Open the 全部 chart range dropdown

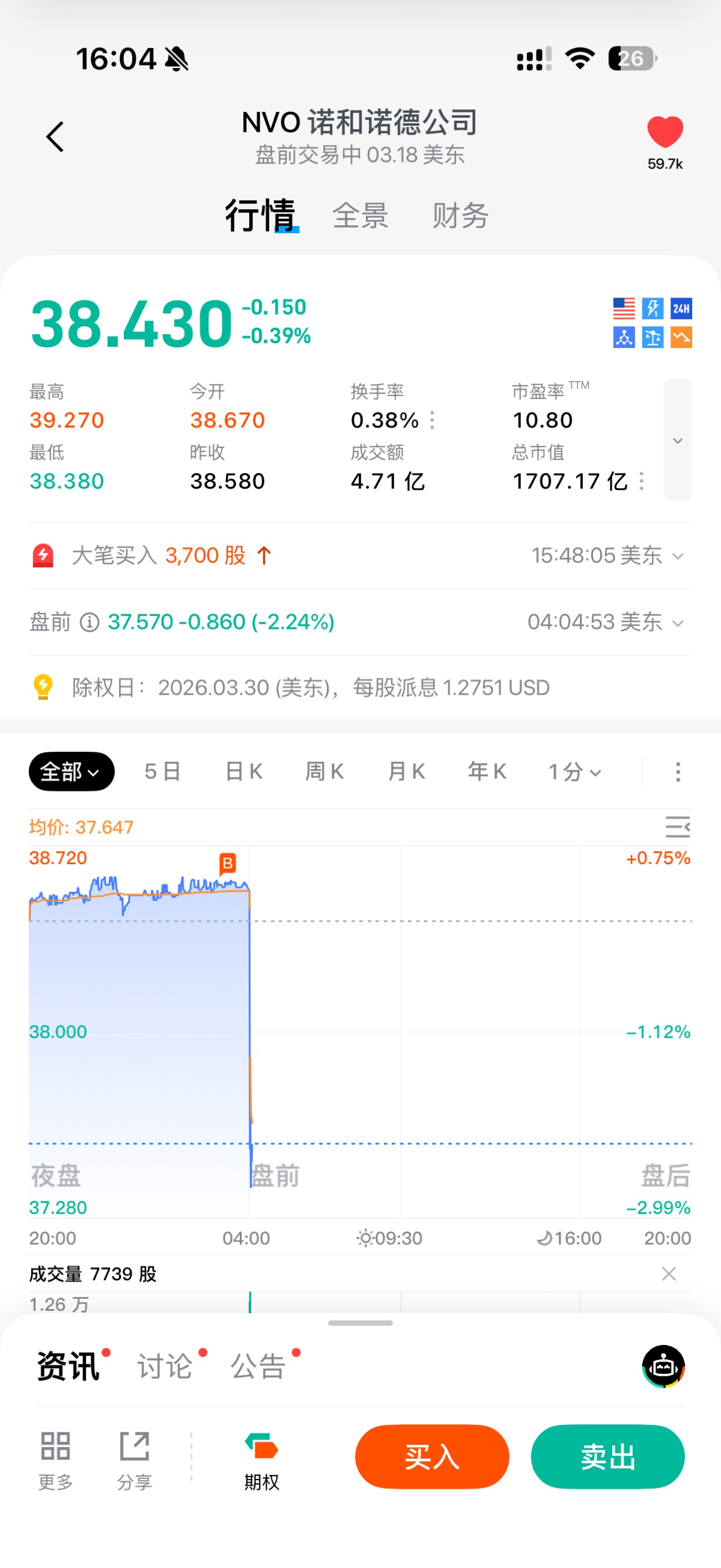pos(71,771)
